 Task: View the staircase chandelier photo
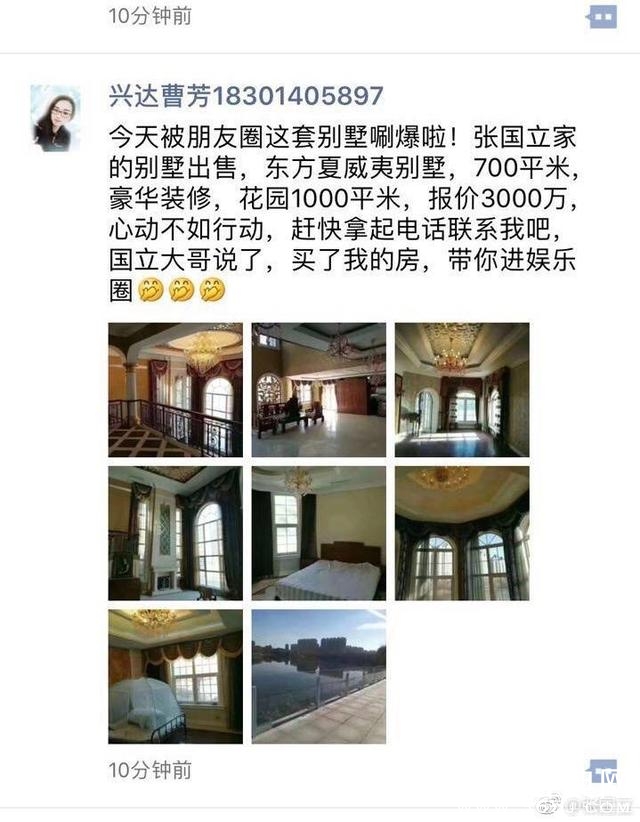click(176, 390)
